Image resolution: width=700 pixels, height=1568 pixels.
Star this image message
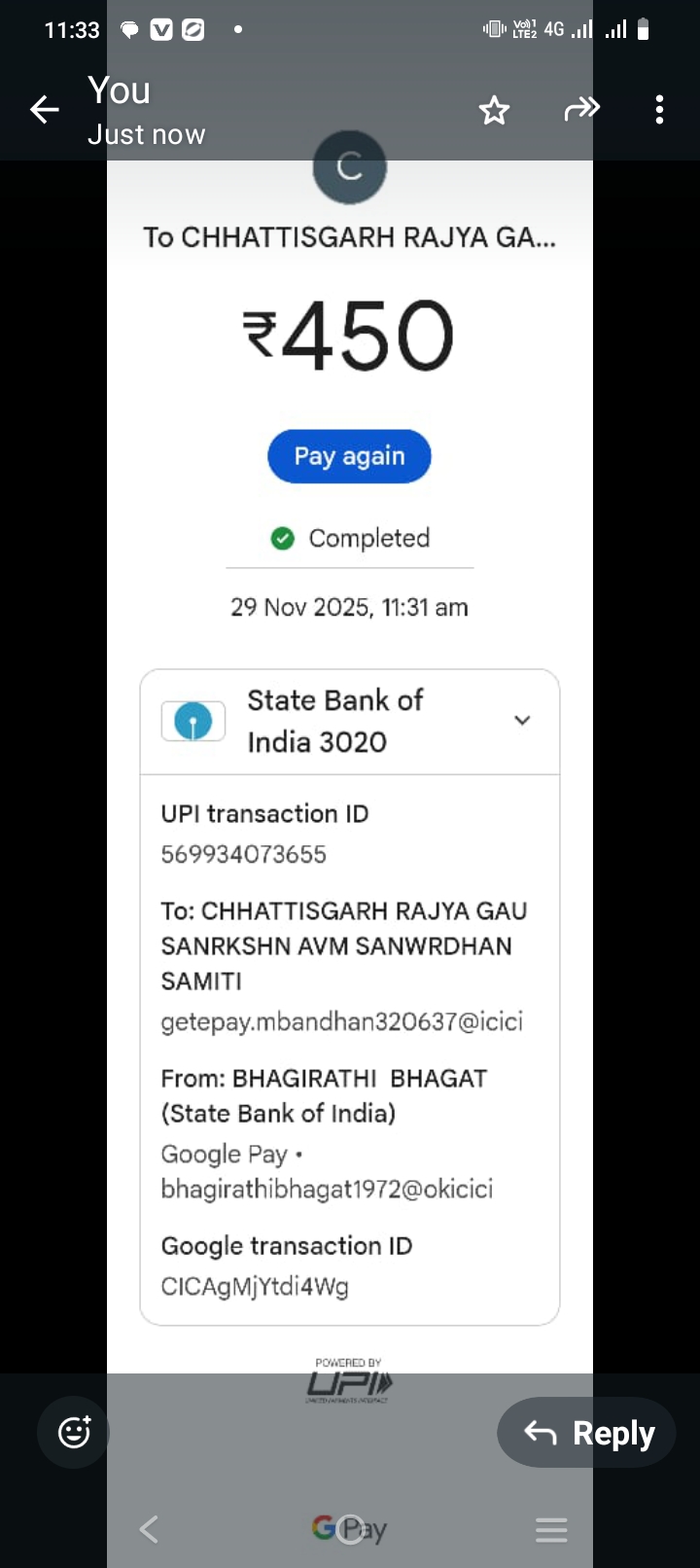point(494,110)
